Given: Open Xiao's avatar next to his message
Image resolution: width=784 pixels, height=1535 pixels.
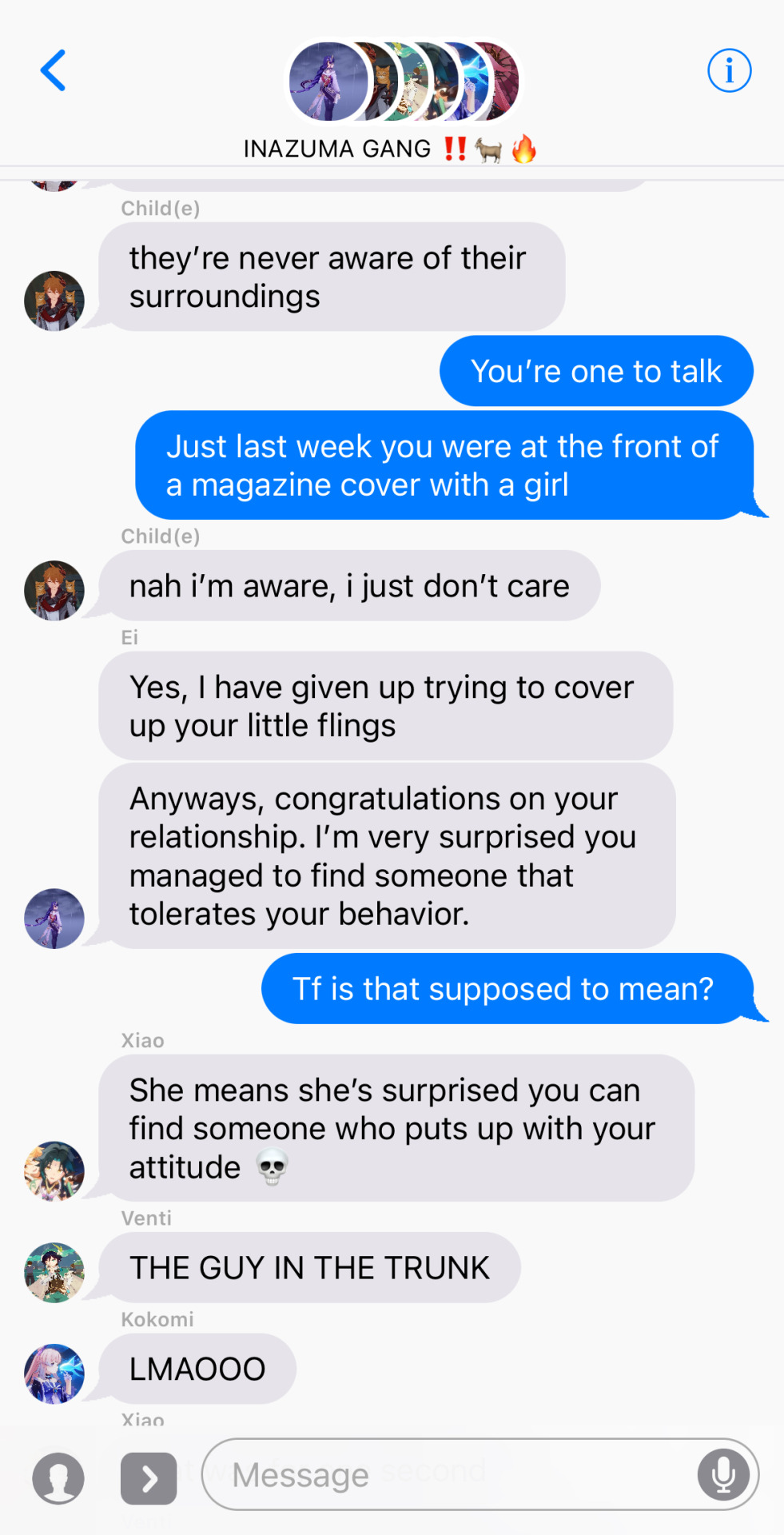Looking at the screenshot, I should point(54,1170).
